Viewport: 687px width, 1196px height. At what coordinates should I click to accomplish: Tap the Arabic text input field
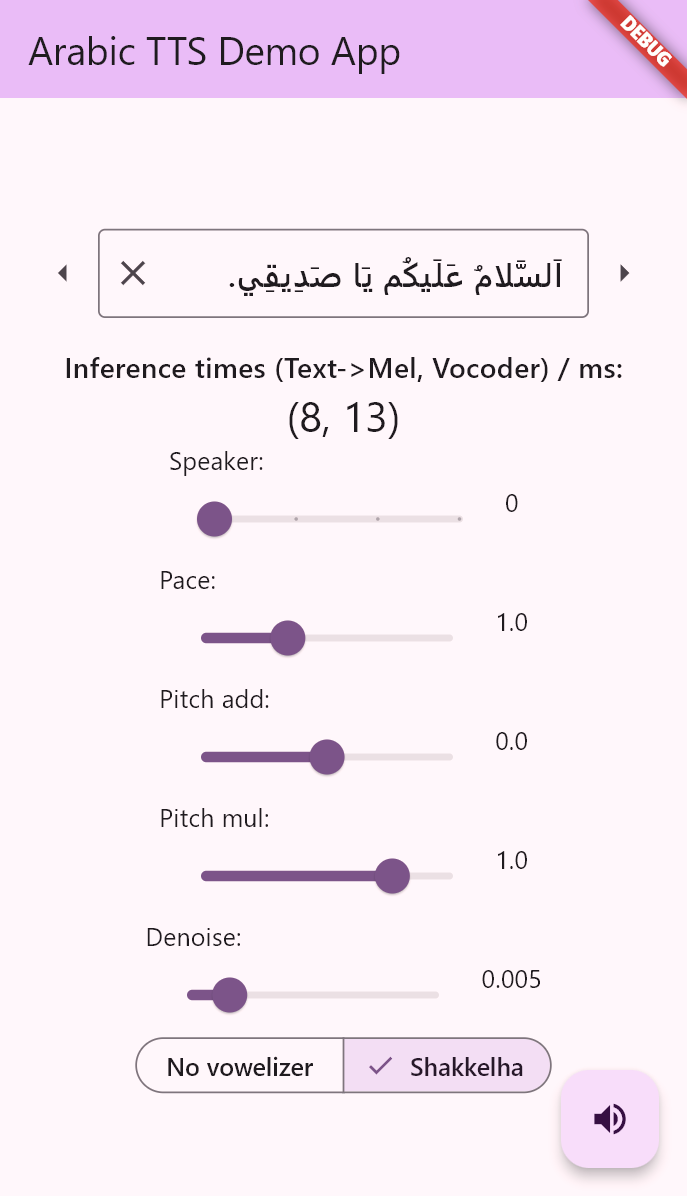point(343,273)
